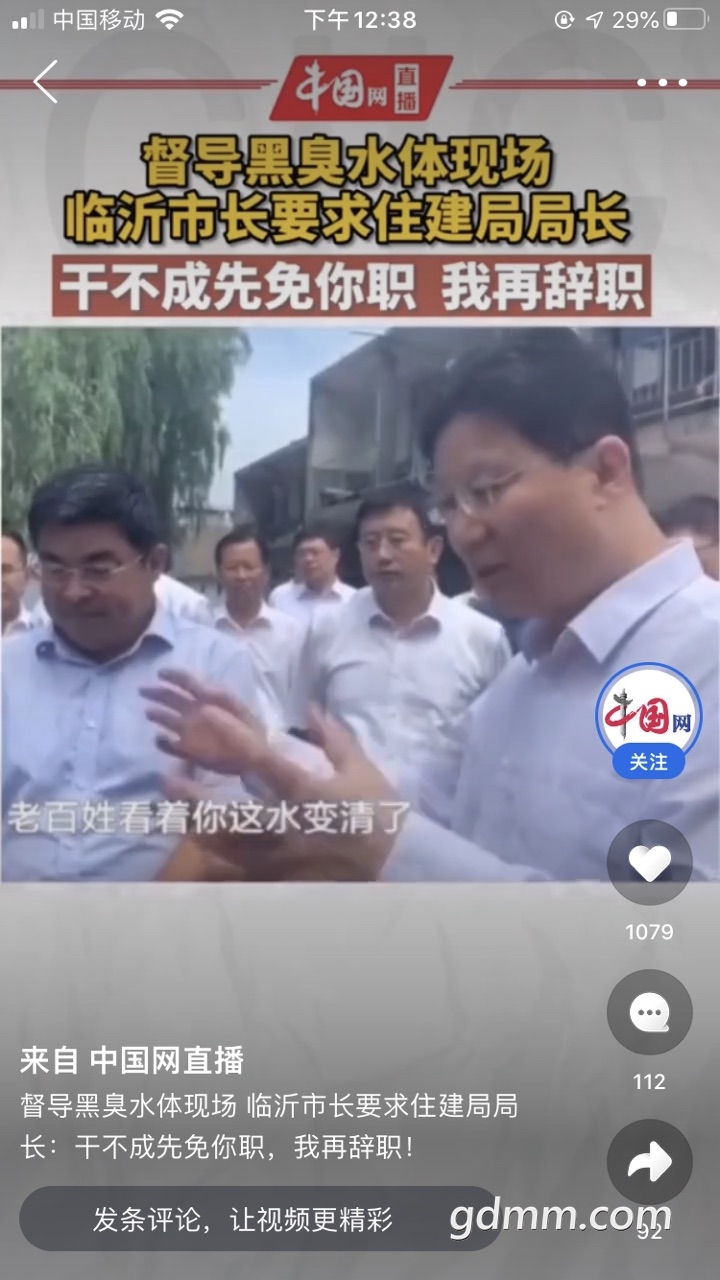Viewport: 720px width, 1280px height.
Task: Open the 来自 中国网直播 source account
Action: (x=132, y=1060)
